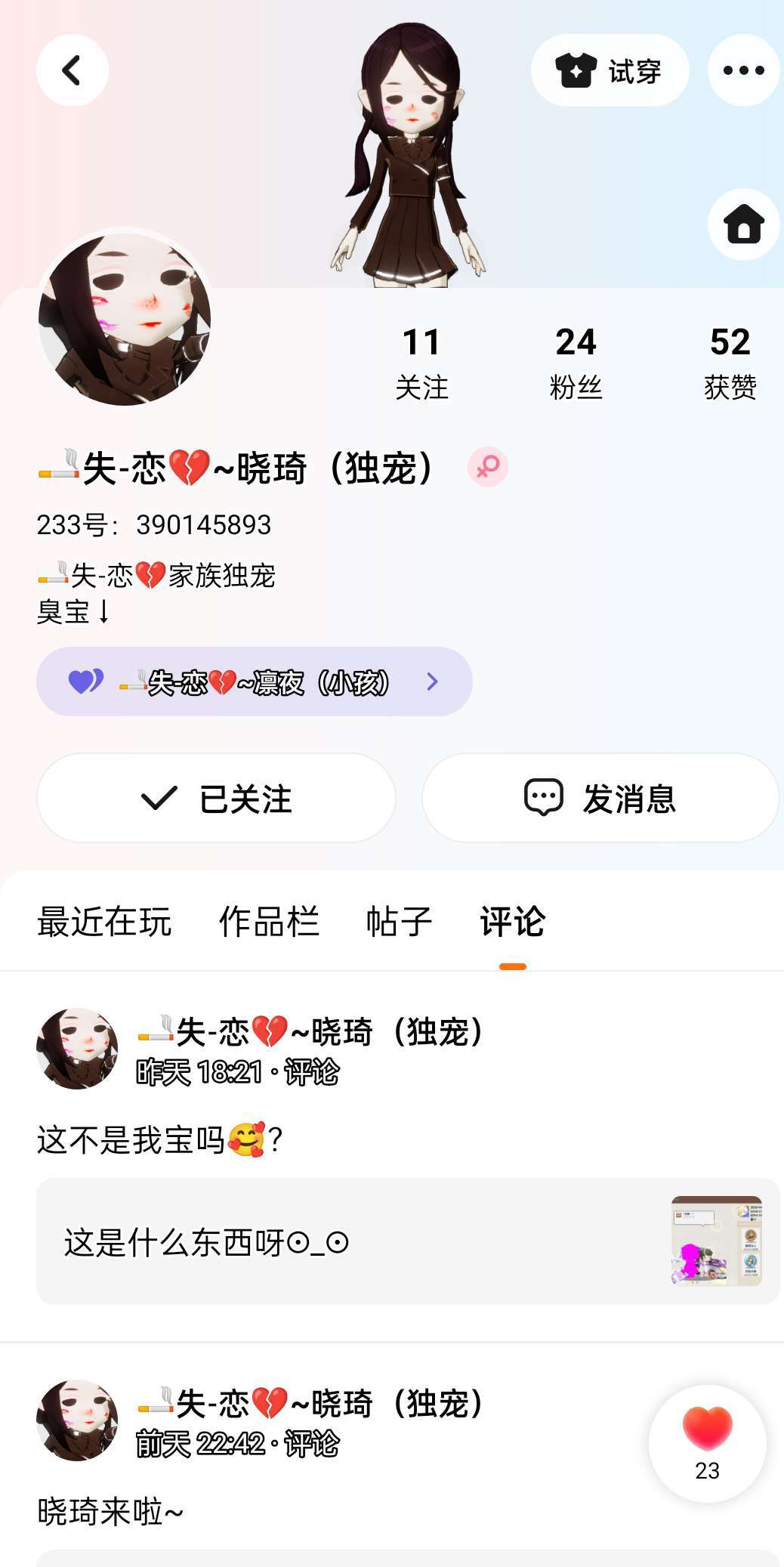View the large profile avatar
Viewport: 784px width, 1567px height.
point(125,320)
